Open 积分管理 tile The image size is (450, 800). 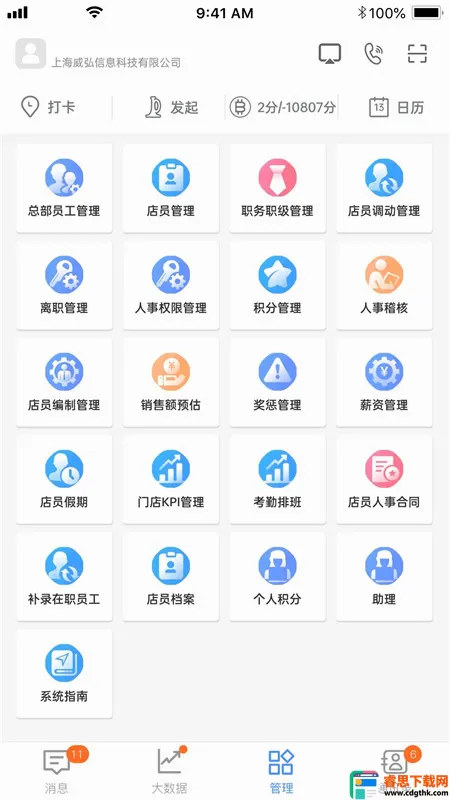(278, 285)
